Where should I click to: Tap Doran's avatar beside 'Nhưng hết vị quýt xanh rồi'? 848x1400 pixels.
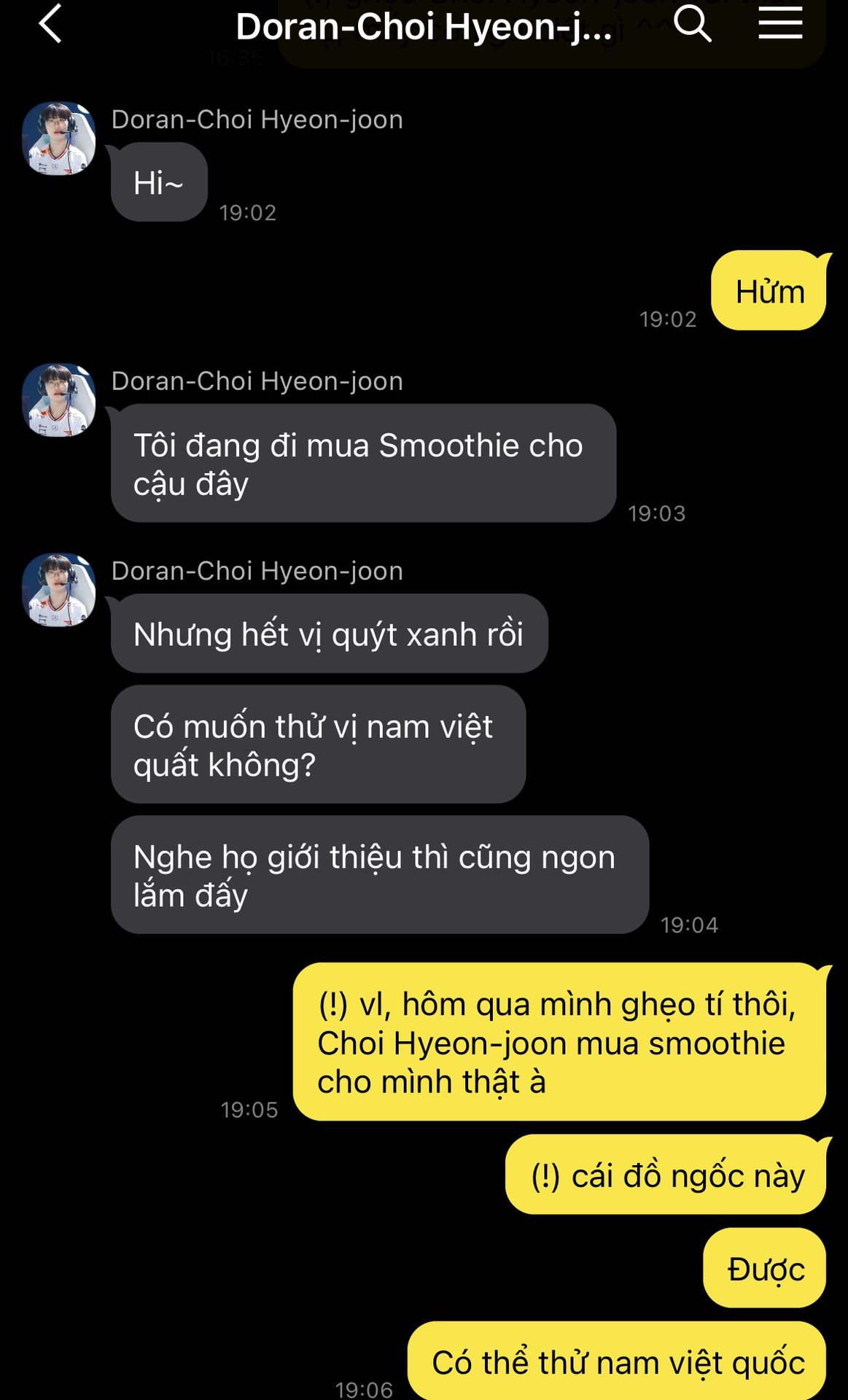click(x=59, y=590)
